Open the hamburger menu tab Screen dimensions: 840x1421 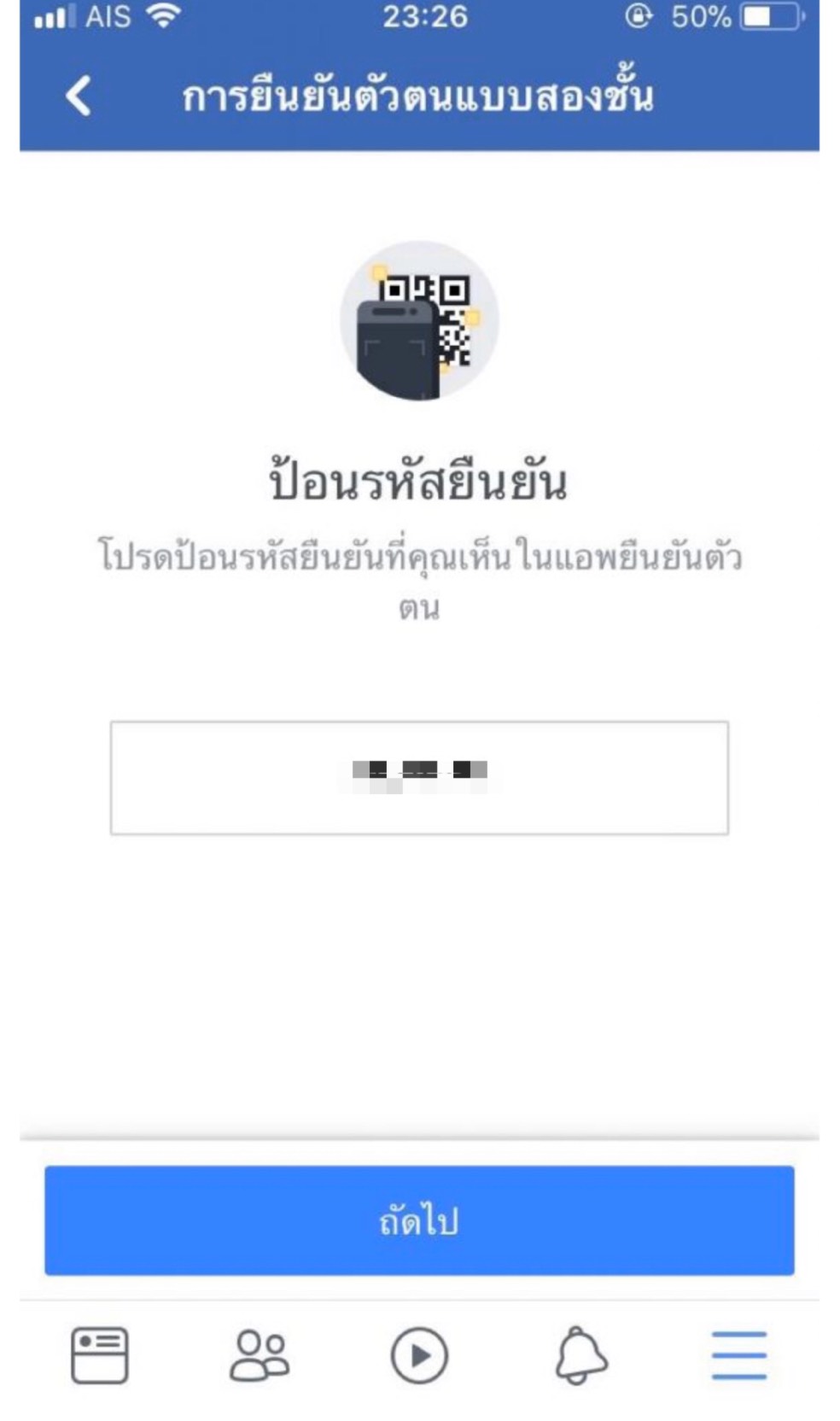[738, 1354]
